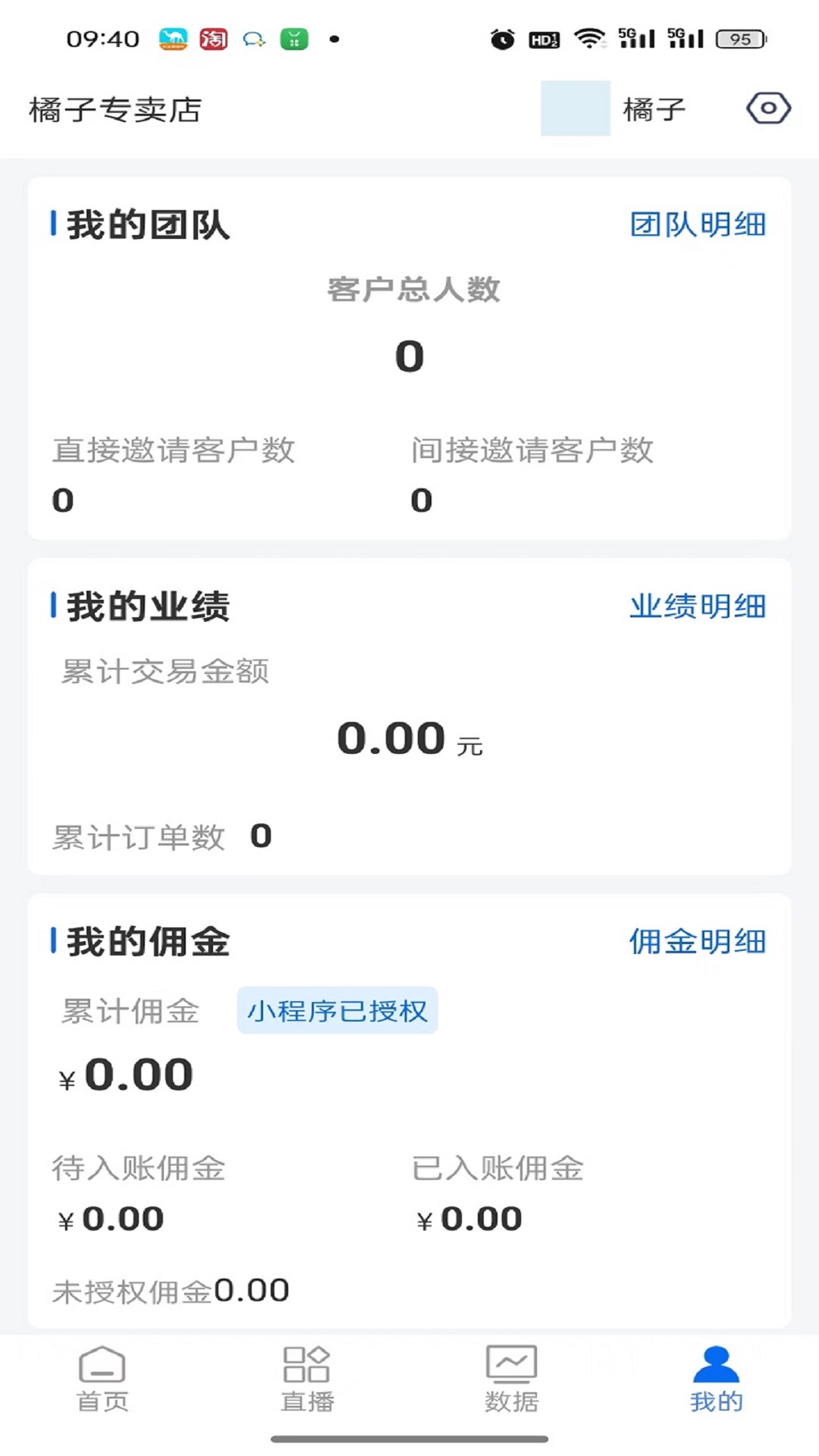The width and height of the screenshot is (819, 1456).
Task: Open the 团队明细 team details link
Action: pos(697,224)
